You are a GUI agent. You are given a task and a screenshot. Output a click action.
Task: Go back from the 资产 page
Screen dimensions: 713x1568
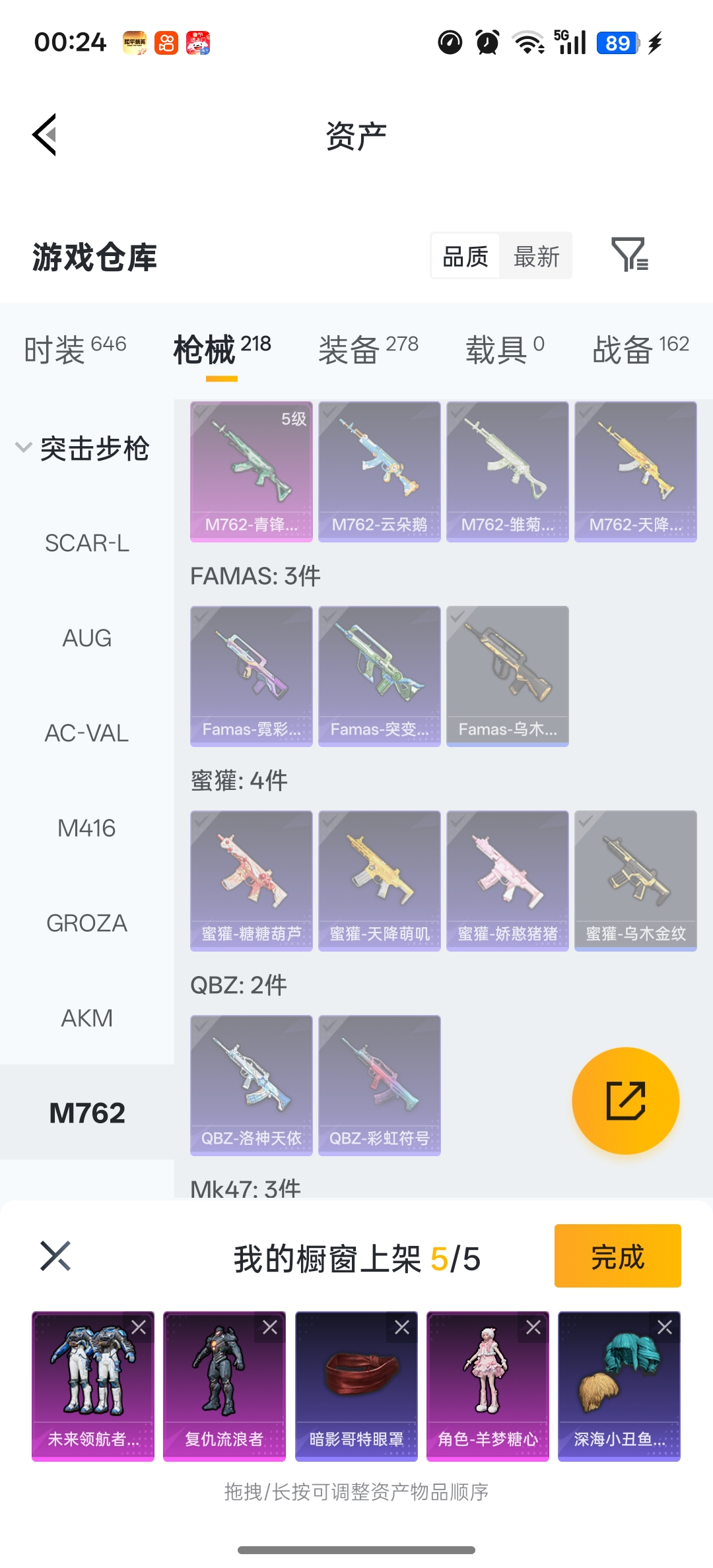(x=45, y=135)
